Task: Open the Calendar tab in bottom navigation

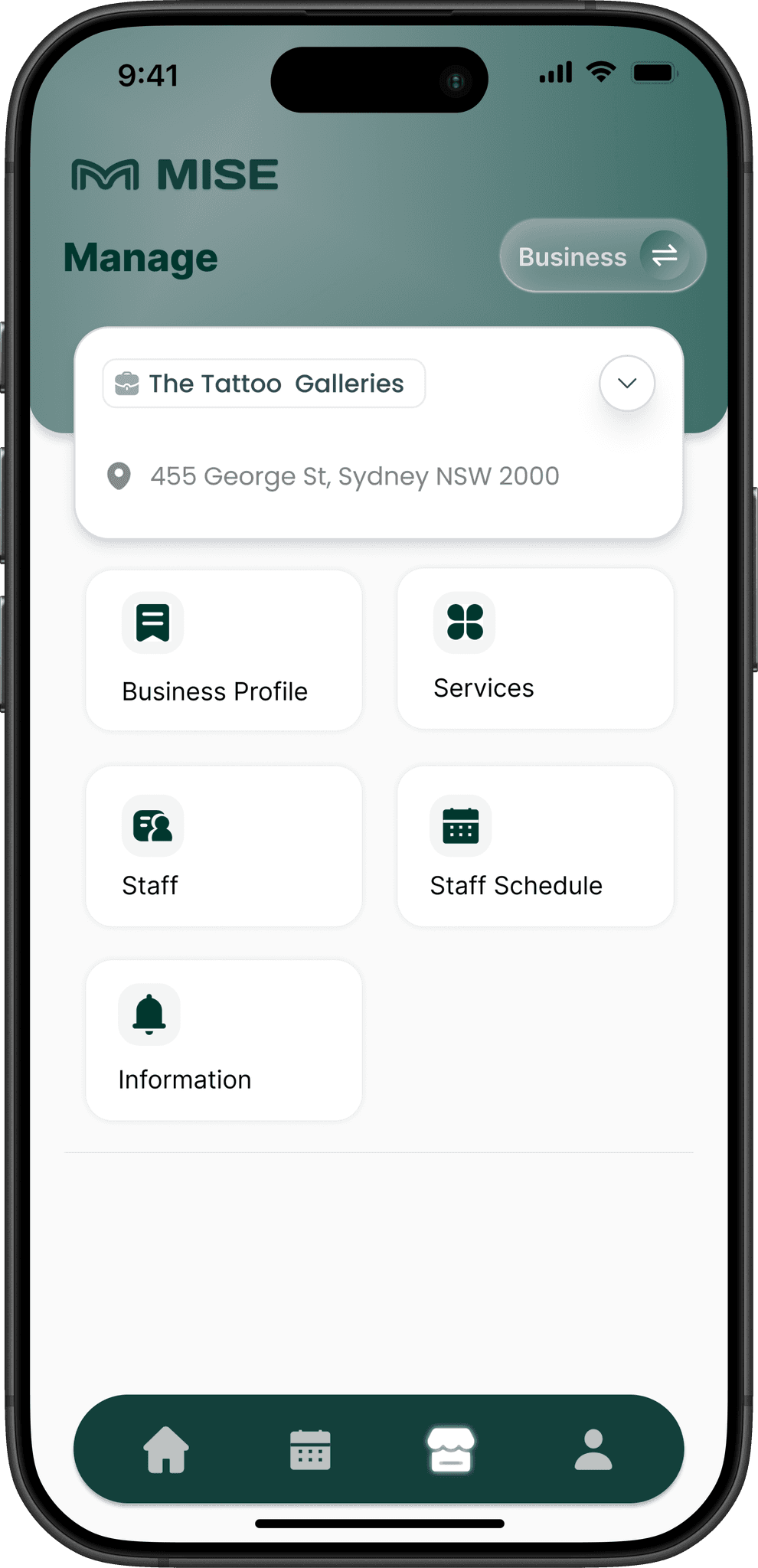Action: [x=309, y=1449]
